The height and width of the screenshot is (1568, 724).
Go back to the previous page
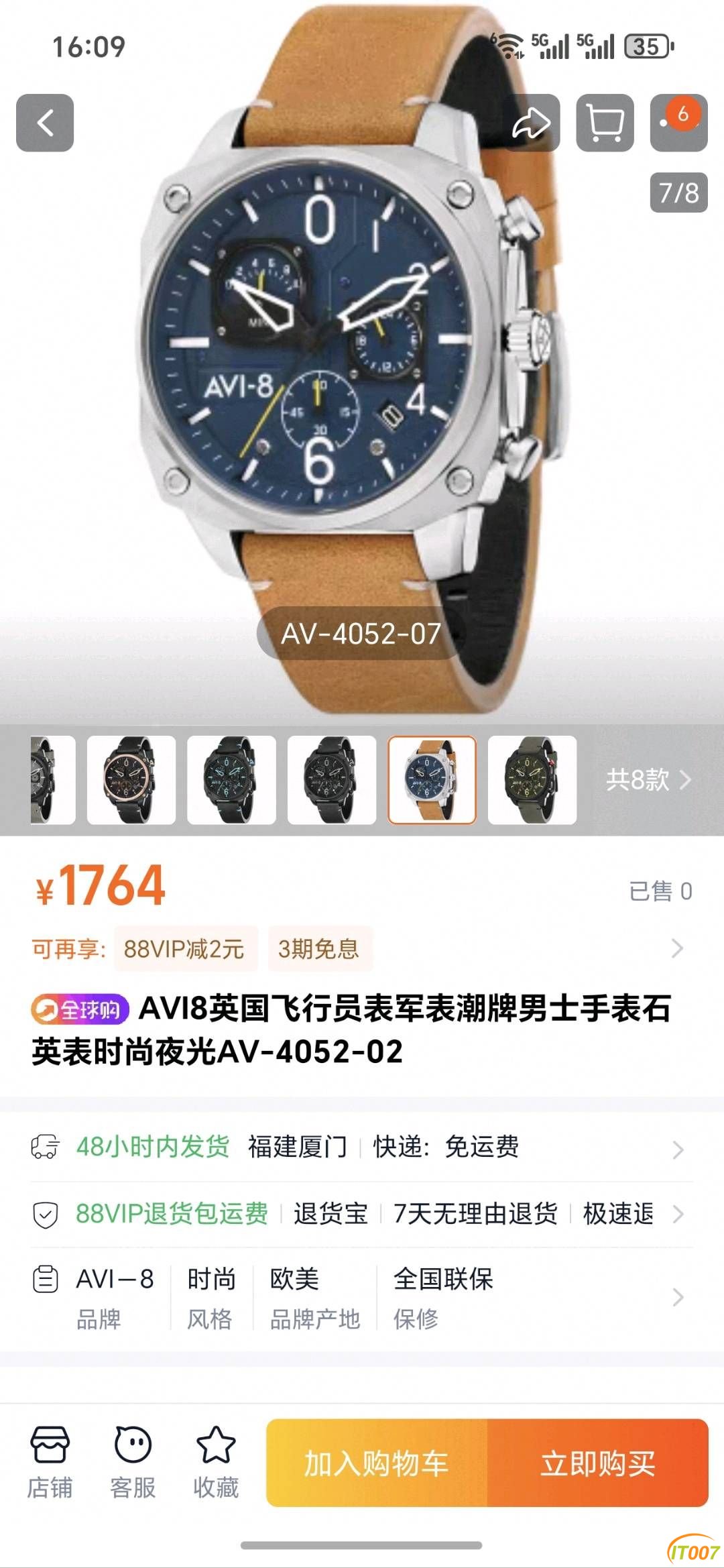[x=45, y=123]
